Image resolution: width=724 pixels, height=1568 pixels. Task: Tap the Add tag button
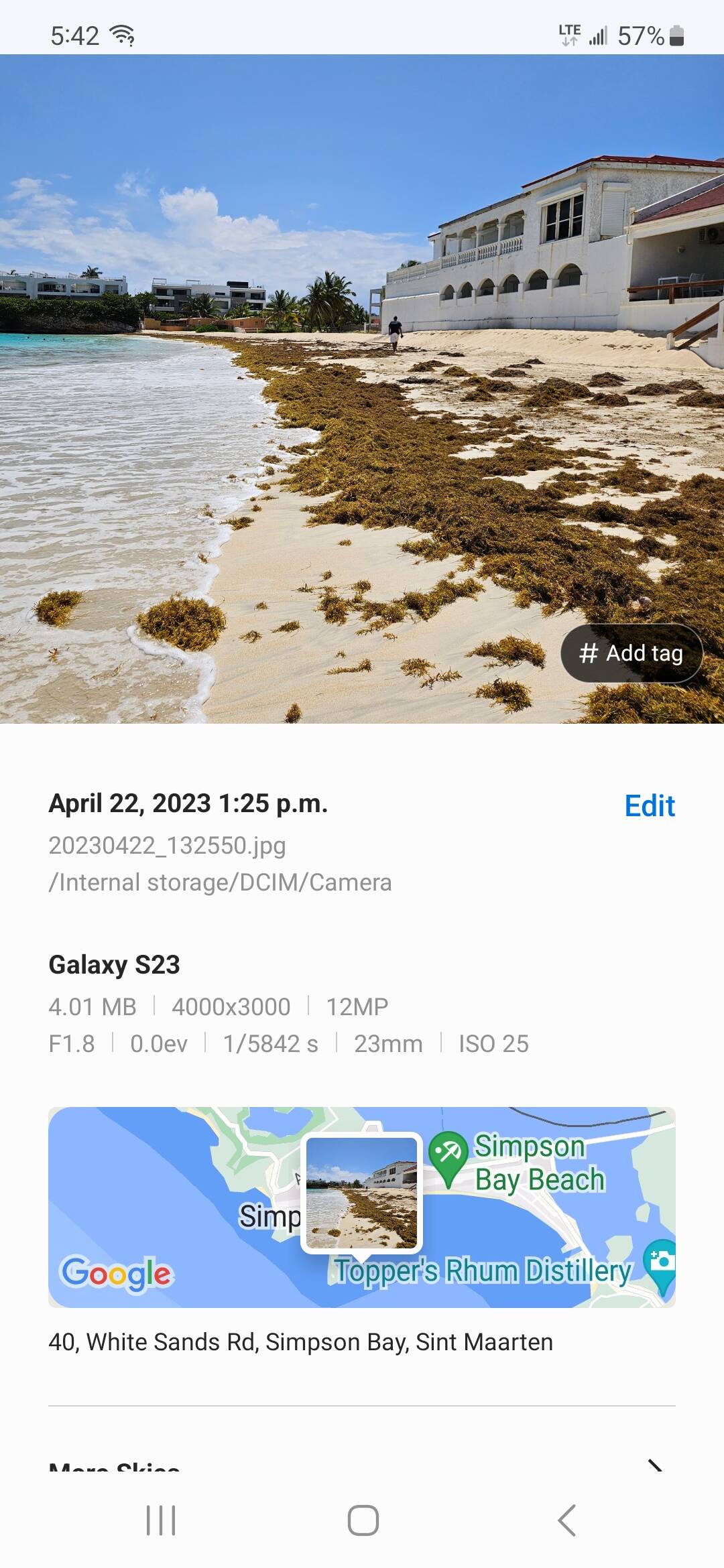631,653
